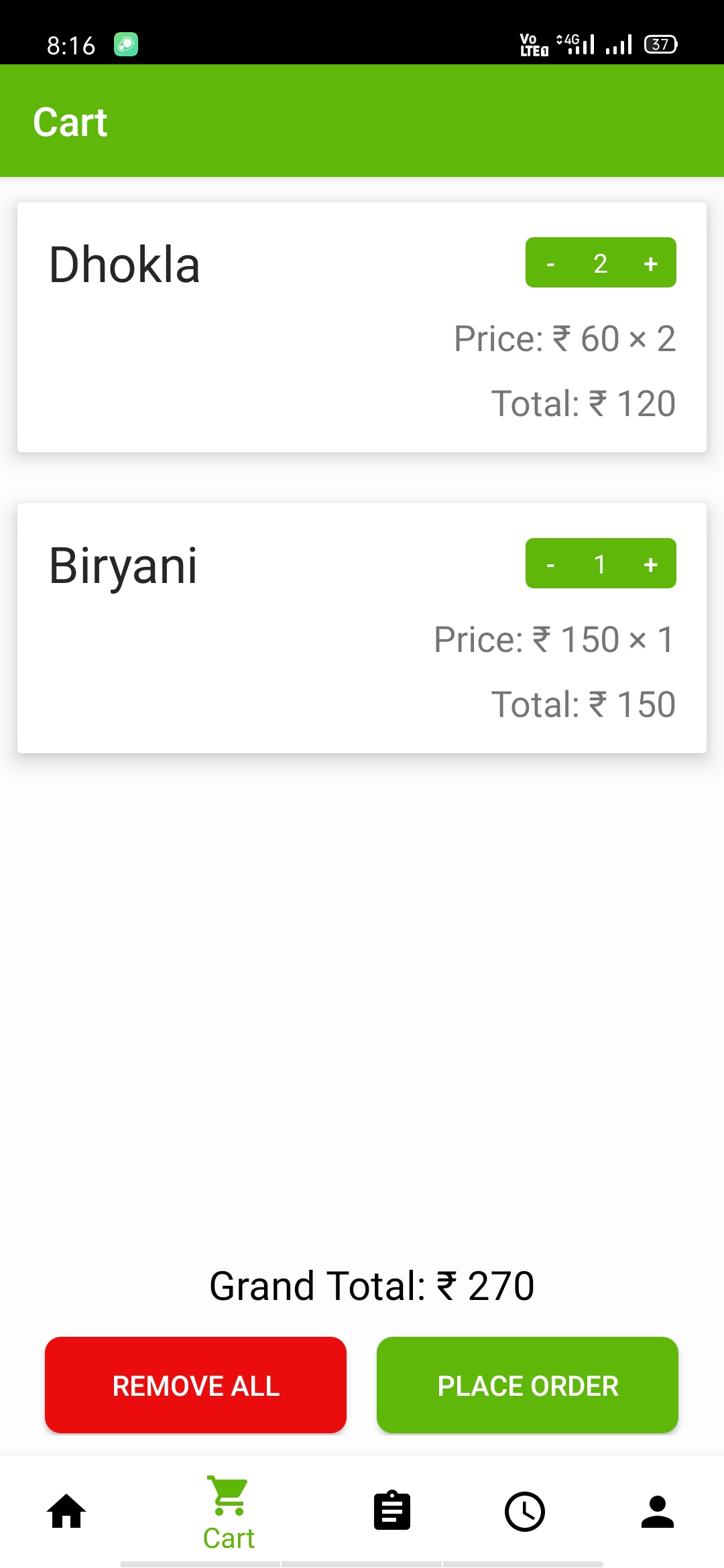Open the Cart title in app bar
The image size is (724, 1568).
point(70,121)
